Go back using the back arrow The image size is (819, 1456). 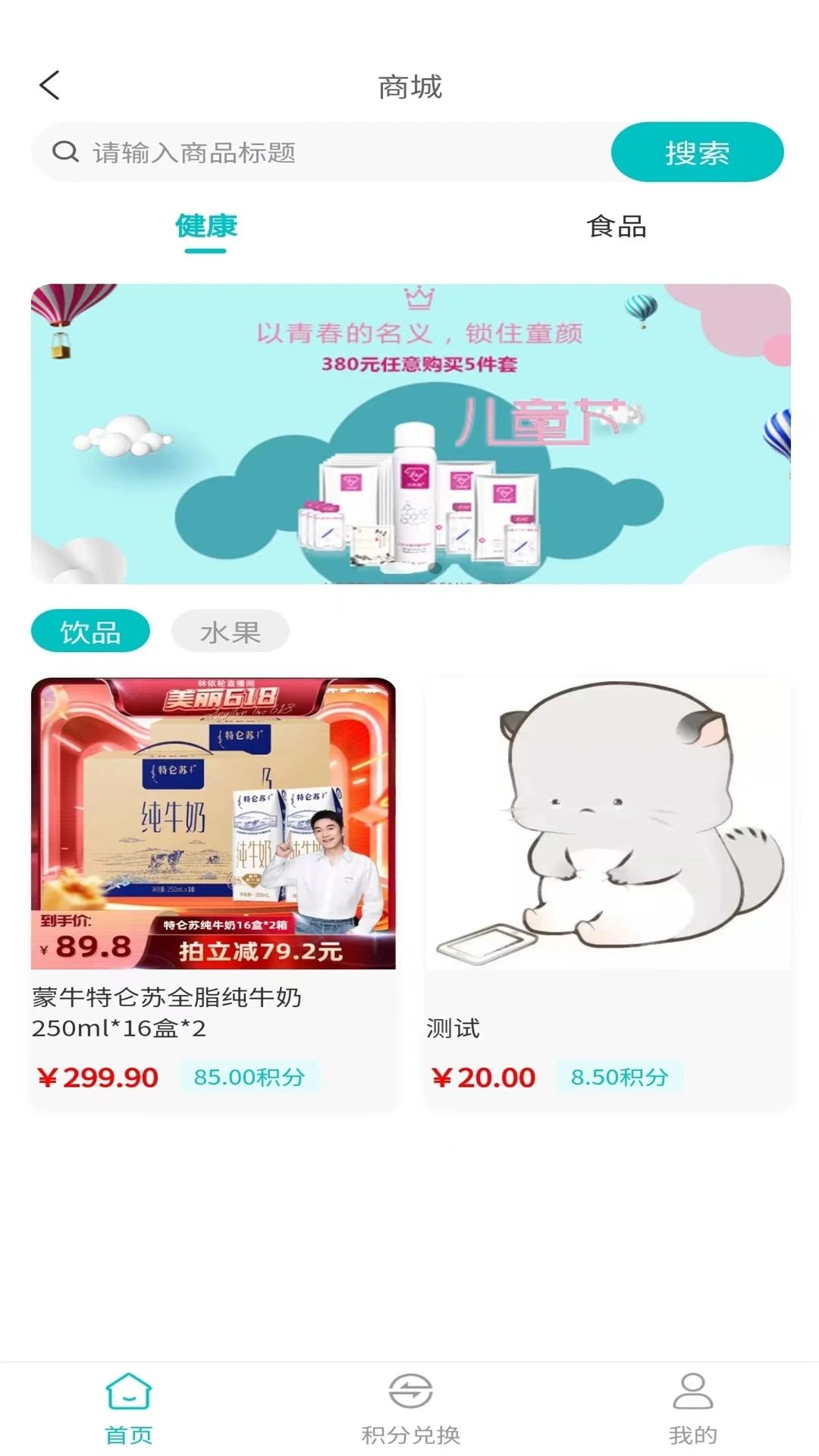tap(50, 86)
